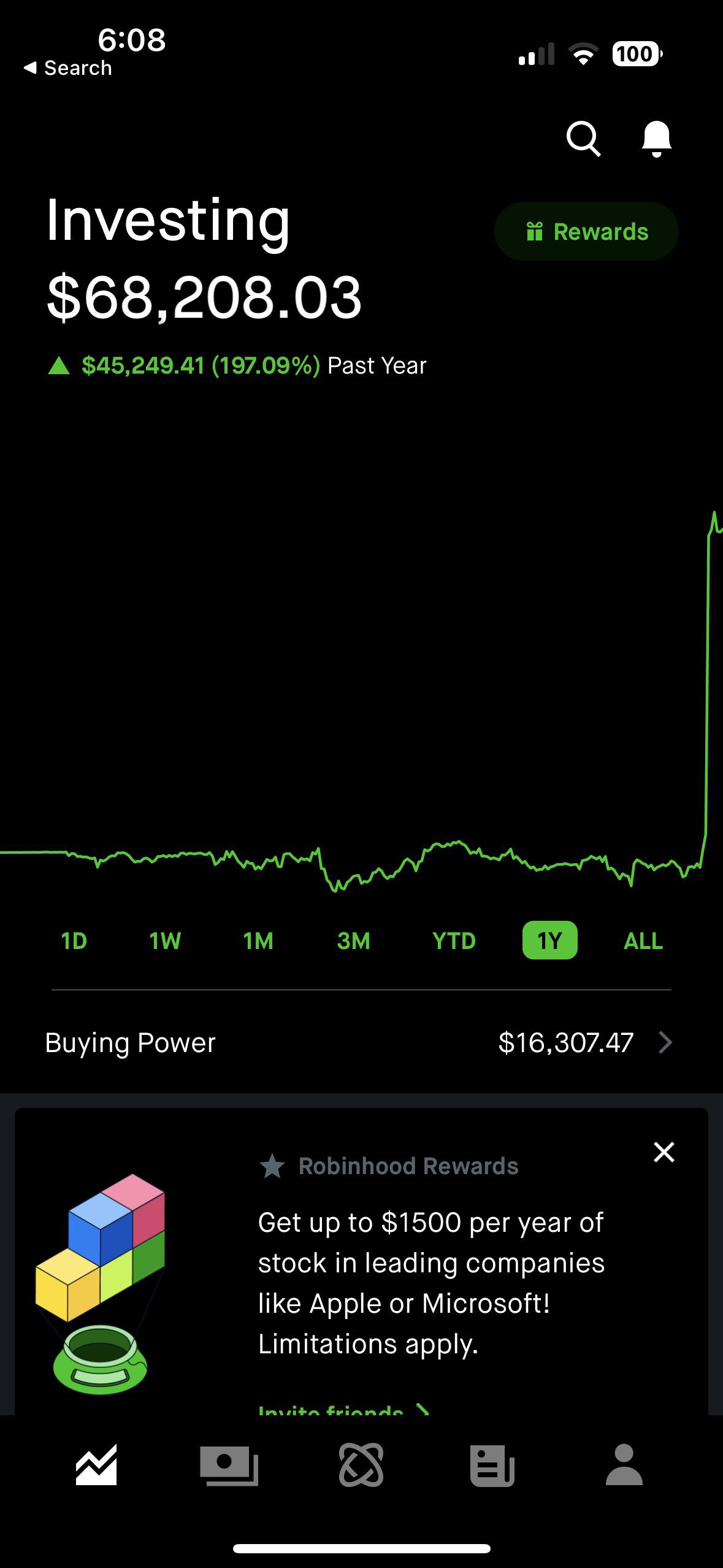723x1568 pixels.
Task: Select the 1W chart range
Action: pos(165,940)
